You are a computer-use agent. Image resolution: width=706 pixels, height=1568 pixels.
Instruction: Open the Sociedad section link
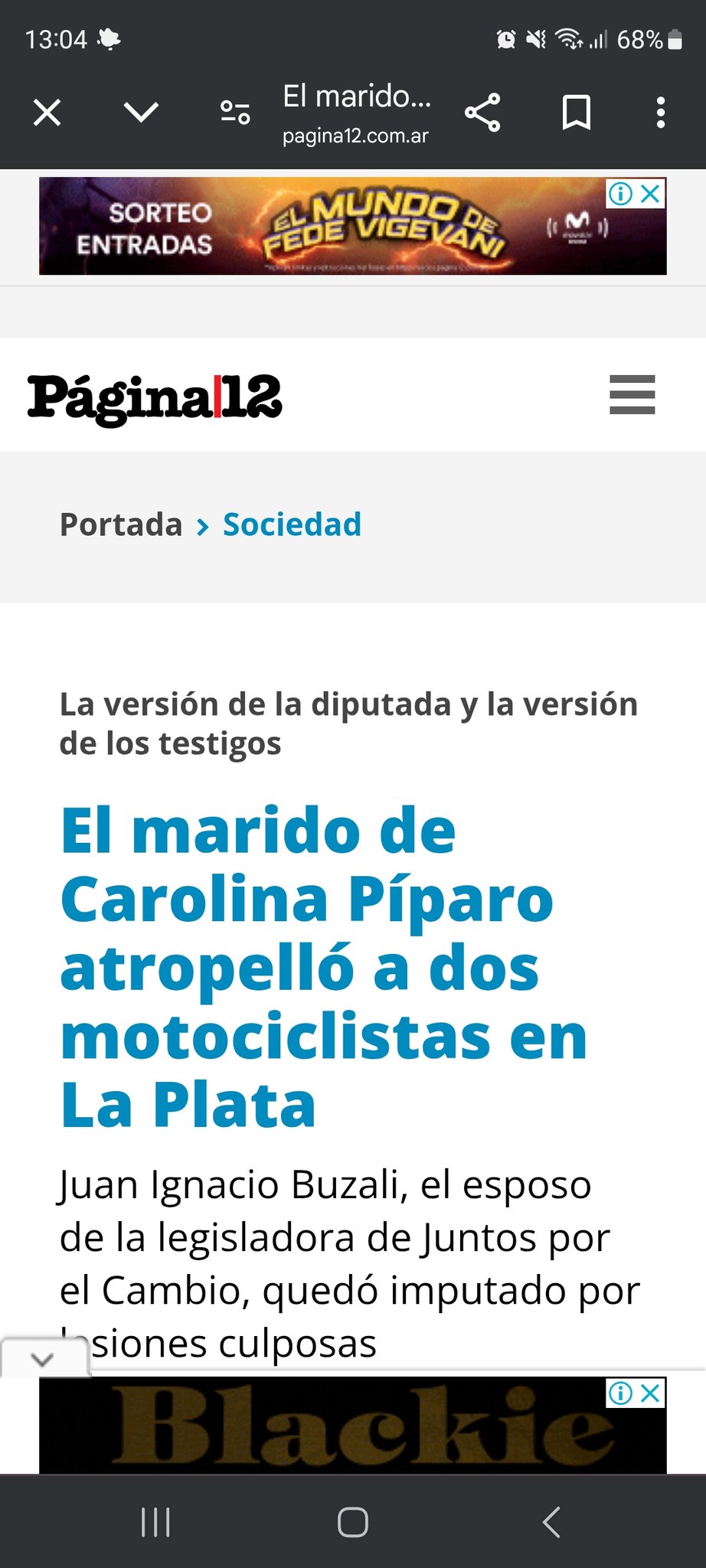click(x=292, y=525)
